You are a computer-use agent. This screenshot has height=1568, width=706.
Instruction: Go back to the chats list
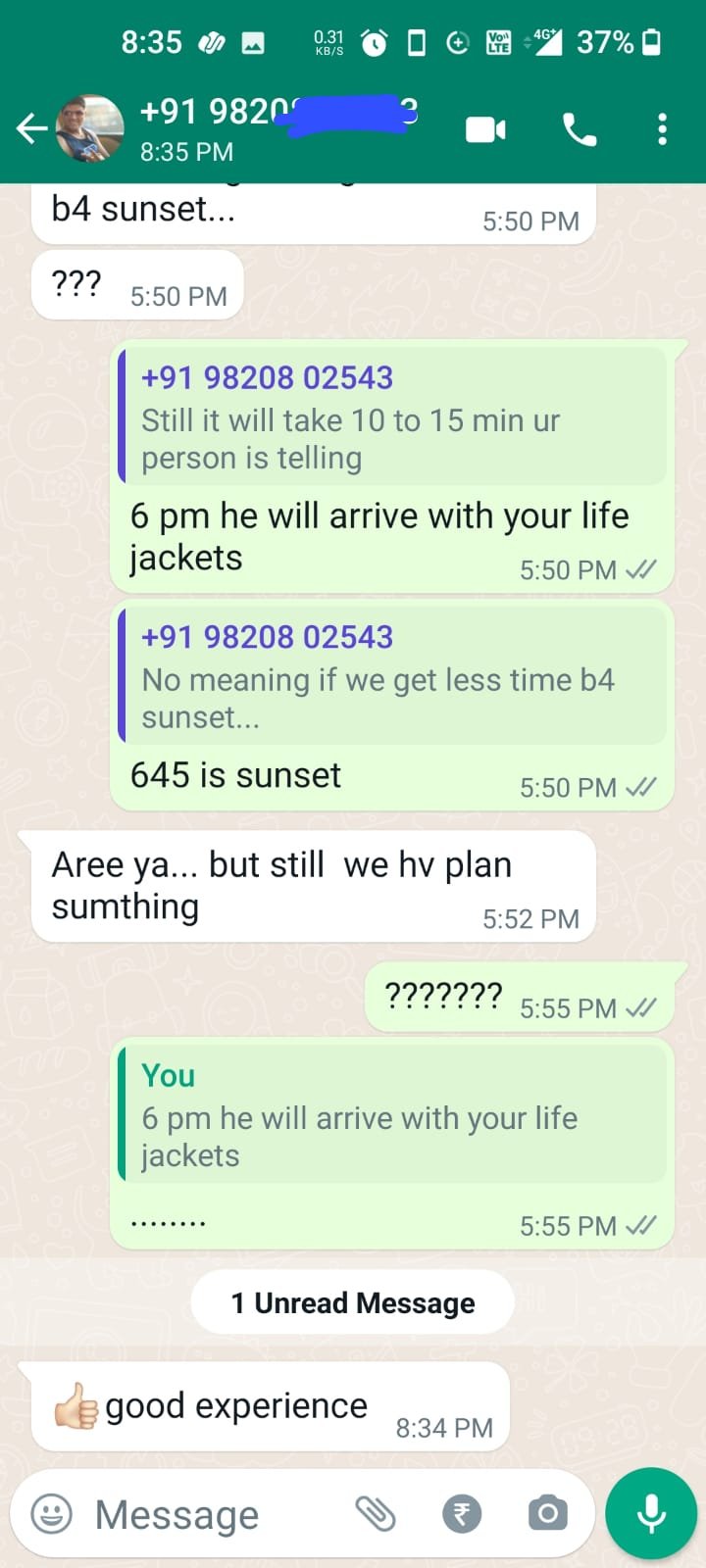30,128
